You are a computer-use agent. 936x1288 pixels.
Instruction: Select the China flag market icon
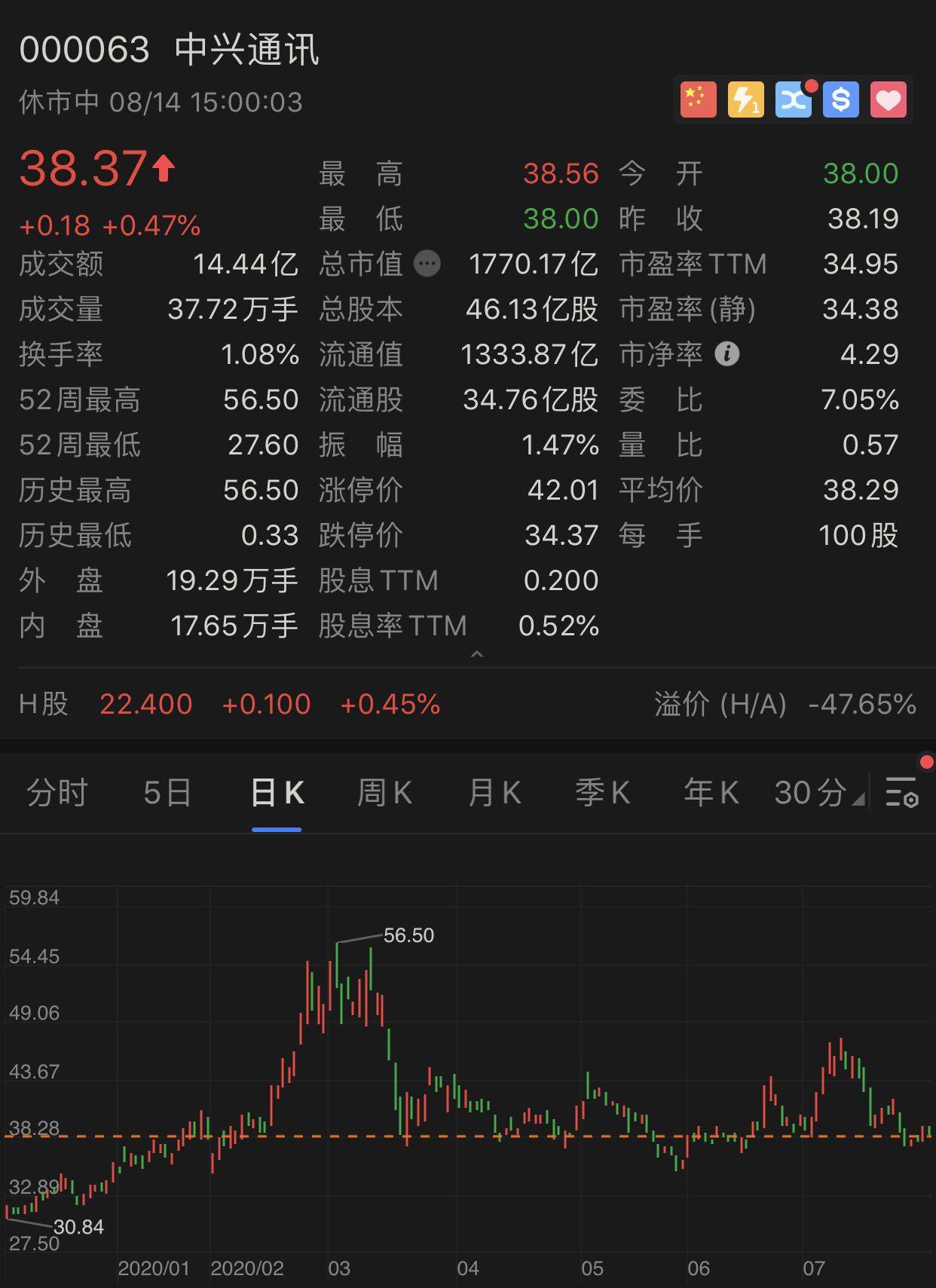(698, 99)
